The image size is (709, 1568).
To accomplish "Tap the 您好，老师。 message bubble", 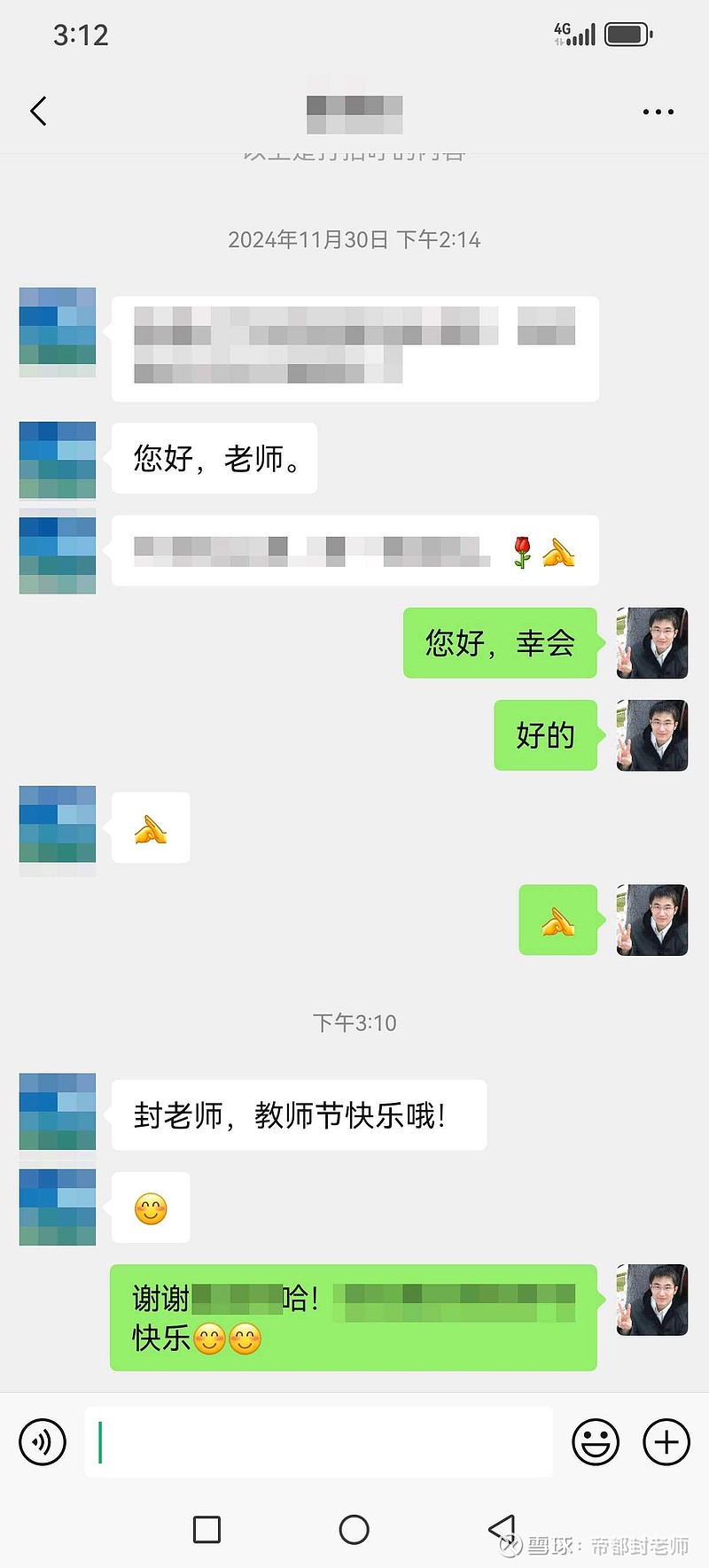I will point(214,458).
